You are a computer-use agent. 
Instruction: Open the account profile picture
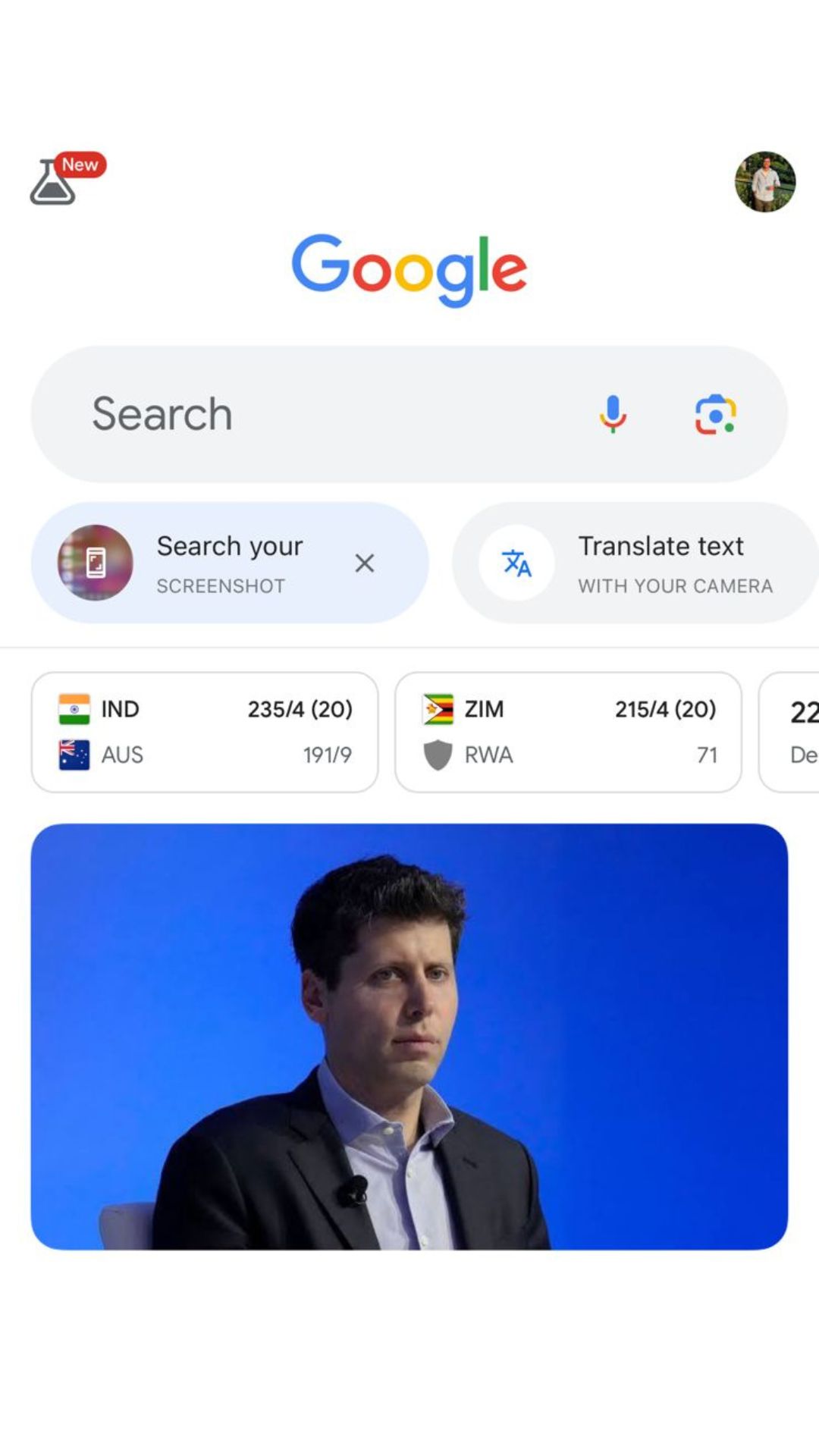tap(764, 182)
